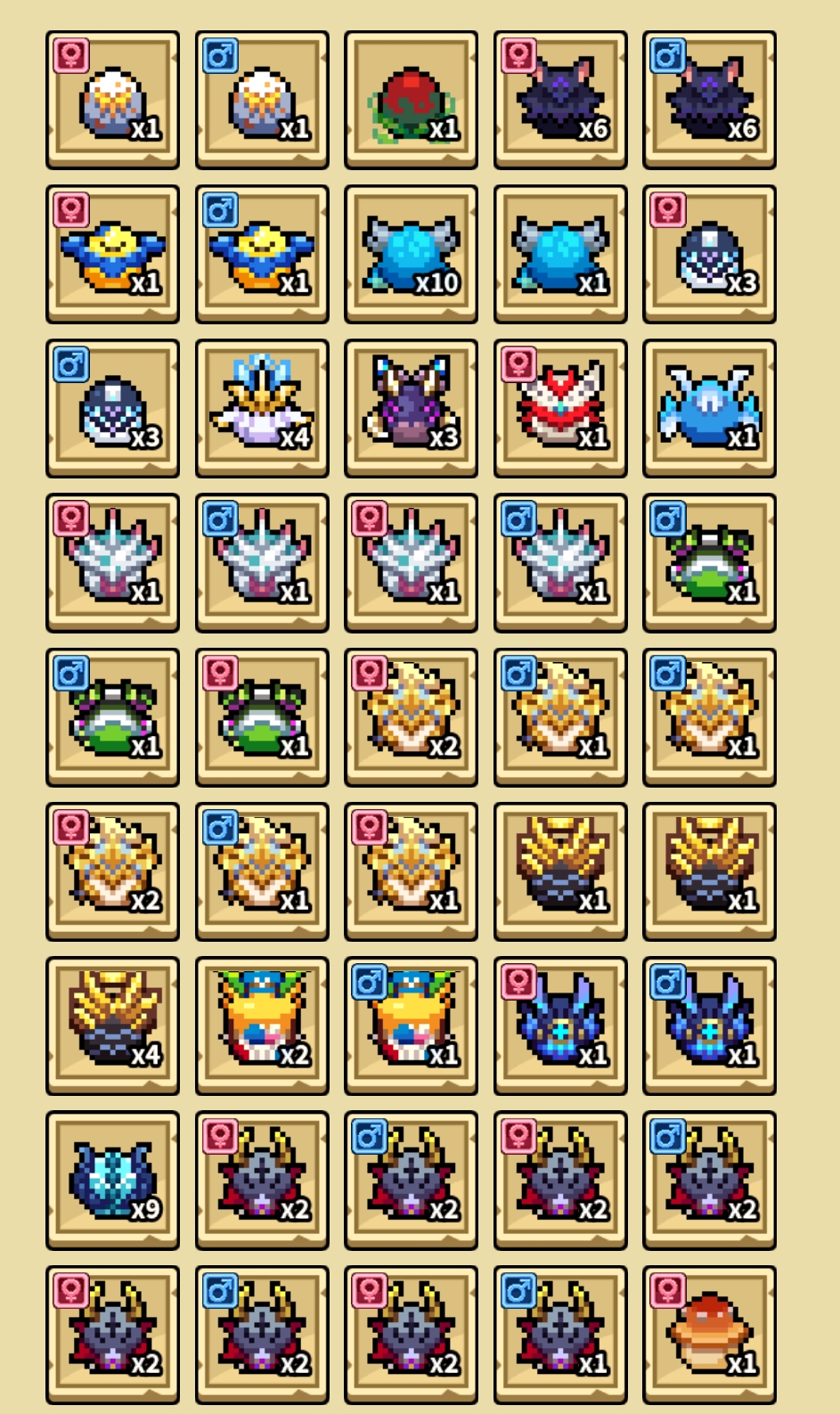Tap the female red-white fox mask x1
Viewport: 840px width, 1414px height.
click(x=560, y=408)
